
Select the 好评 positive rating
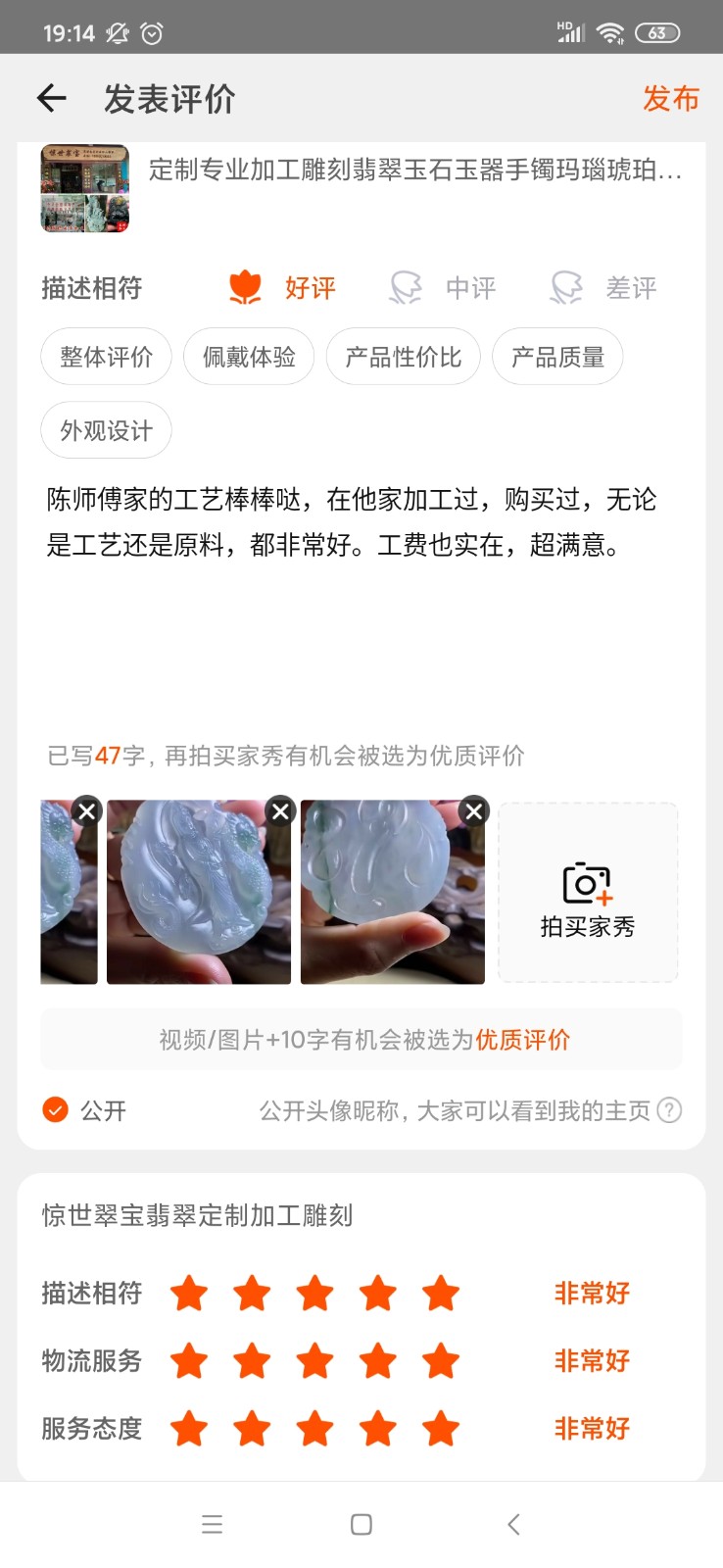point(283,288)
